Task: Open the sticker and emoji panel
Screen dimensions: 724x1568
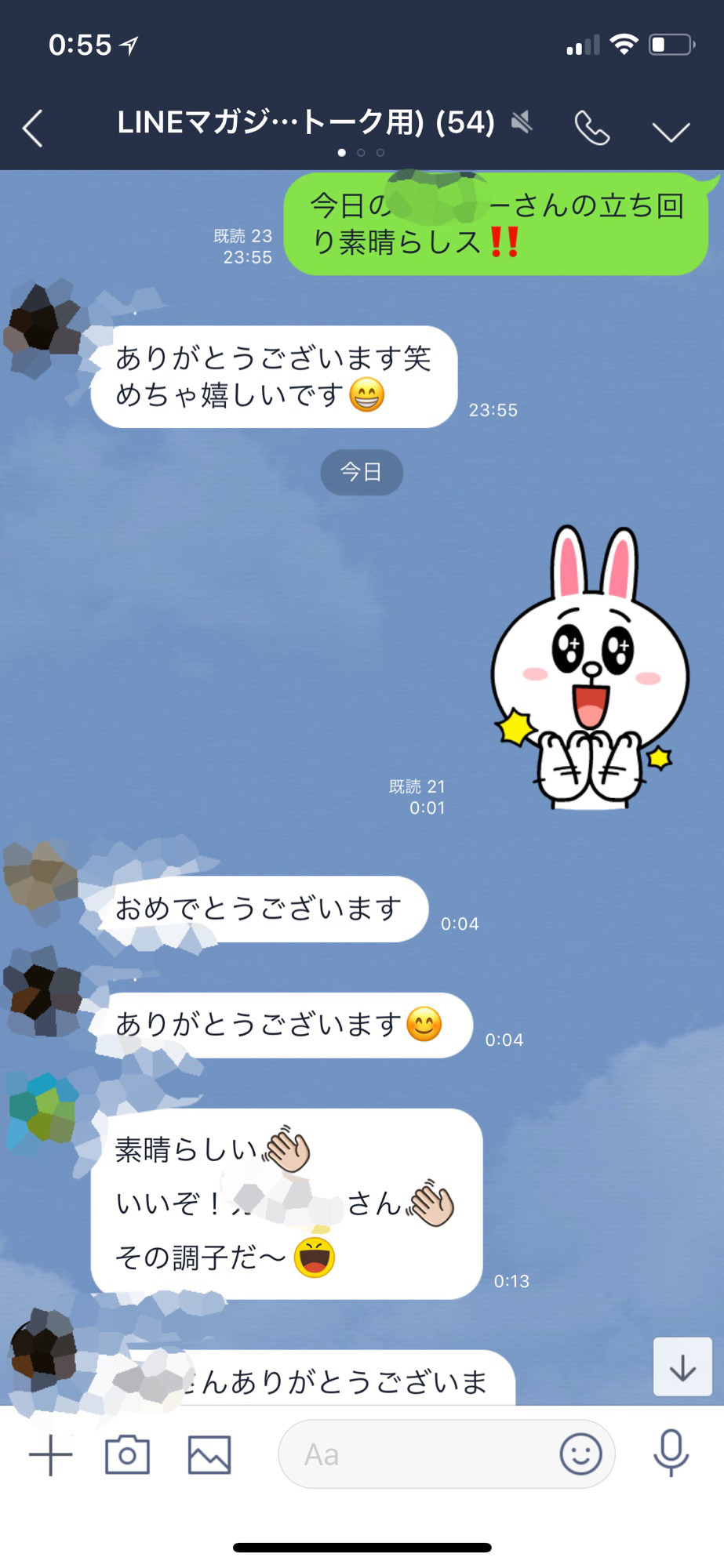Action: click(x=580, y=1455)
